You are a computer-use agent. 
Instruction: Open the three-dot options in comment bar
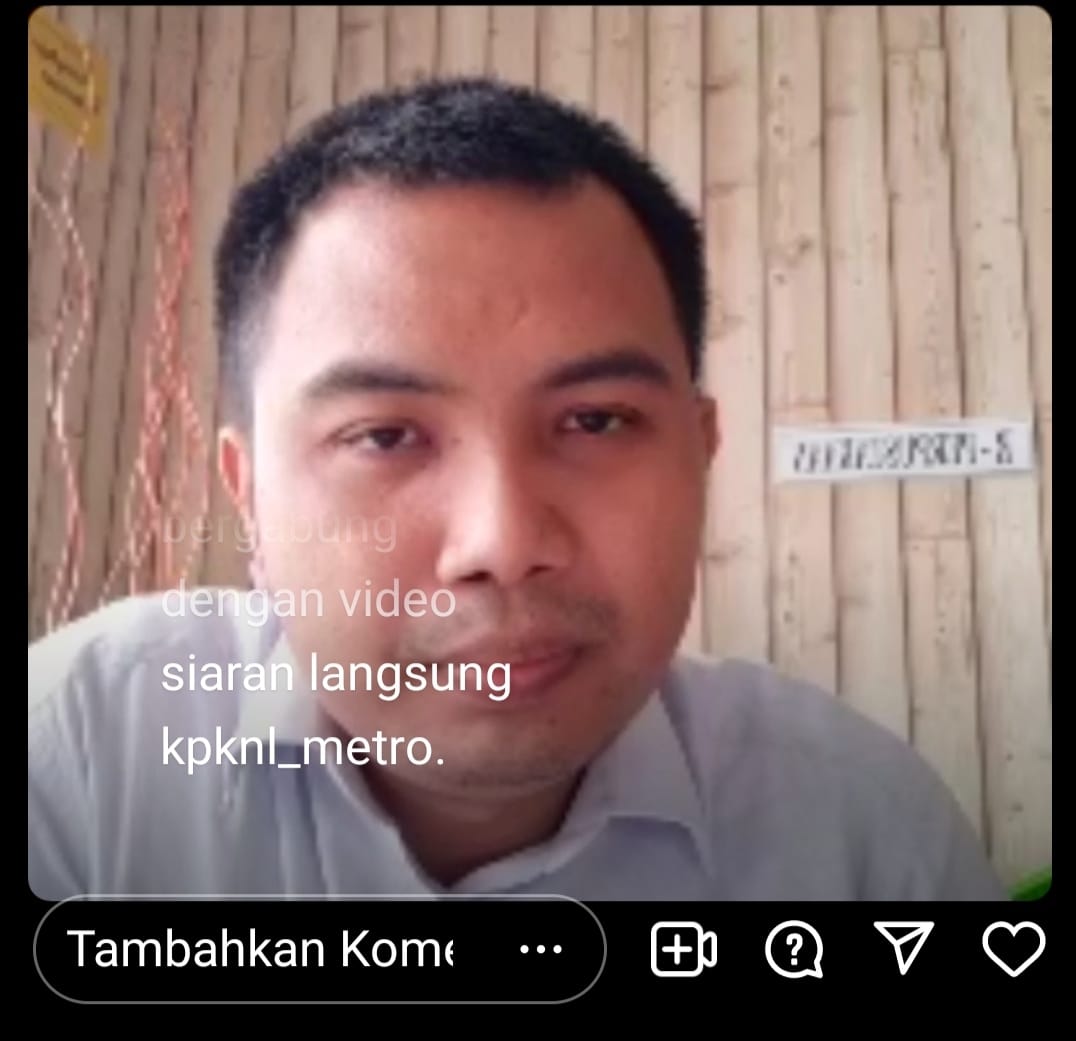click(543, 950)
